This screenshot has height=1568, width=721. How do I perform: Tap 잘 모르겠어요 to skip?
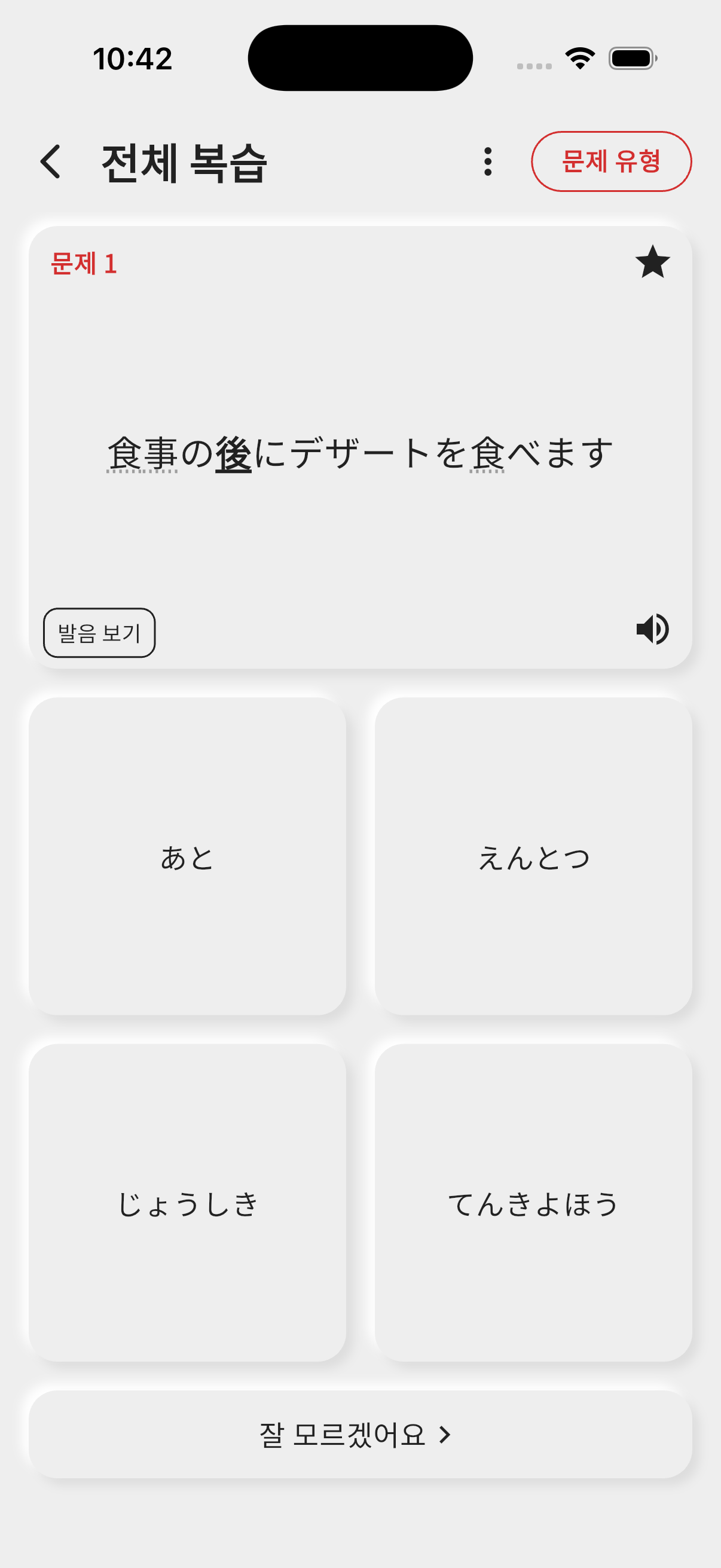coord(360,1434)
